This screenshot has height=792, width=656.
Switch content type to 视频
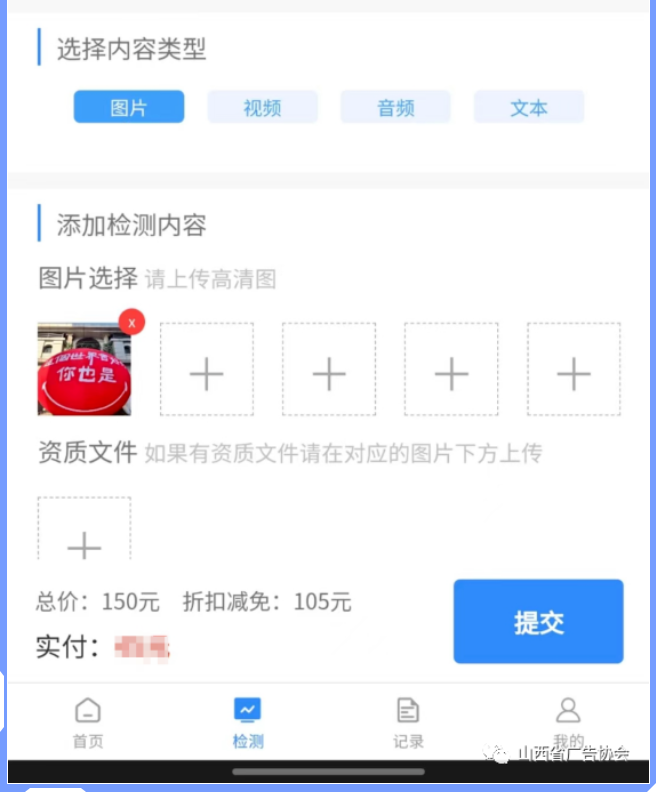(x=262, y=107)
